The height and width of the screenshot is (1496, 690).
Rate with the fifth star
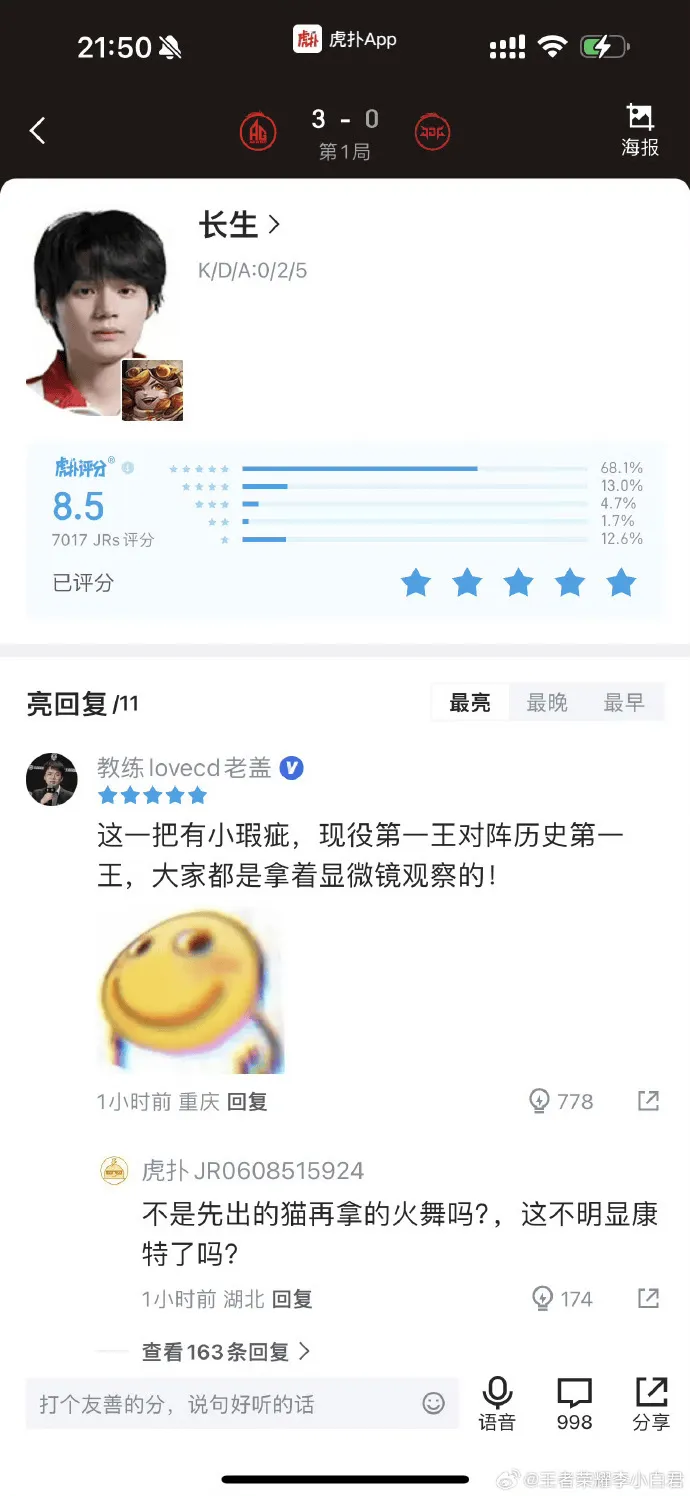tap(621, 582)
